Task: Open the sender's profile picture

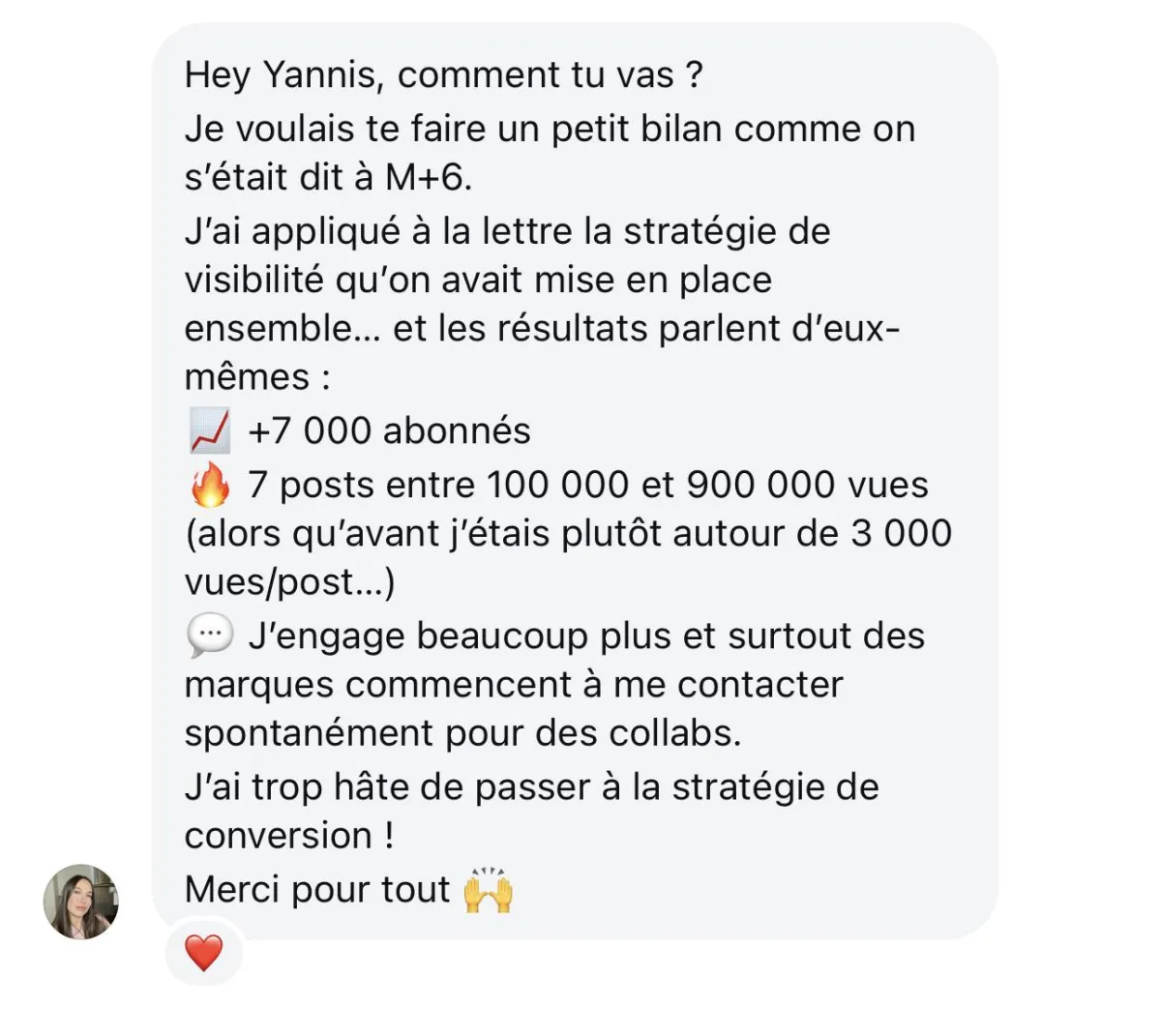Action: [81, 902]
